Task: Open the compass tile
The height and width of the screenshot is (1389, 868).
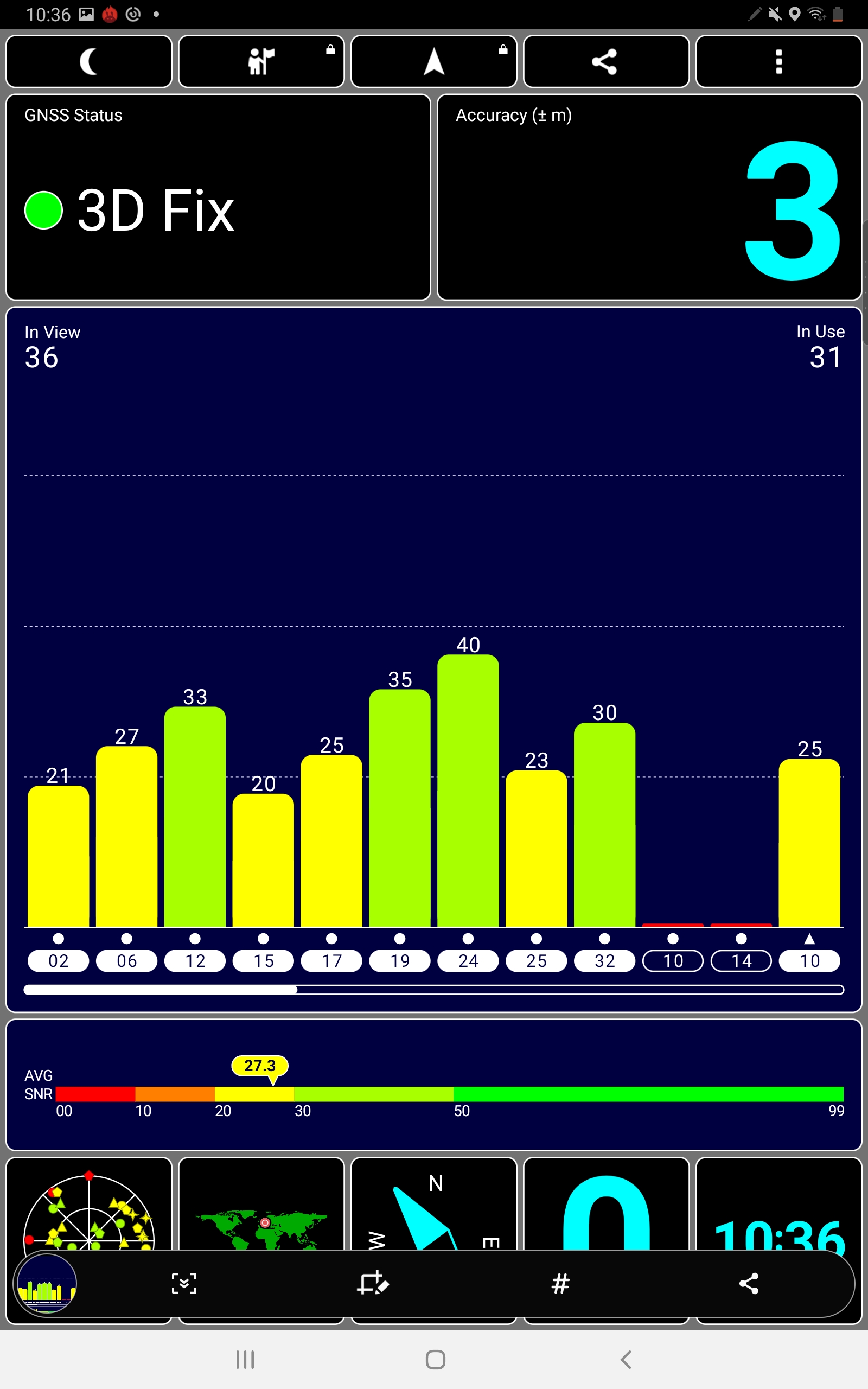Action: (x=434, y=1204)
